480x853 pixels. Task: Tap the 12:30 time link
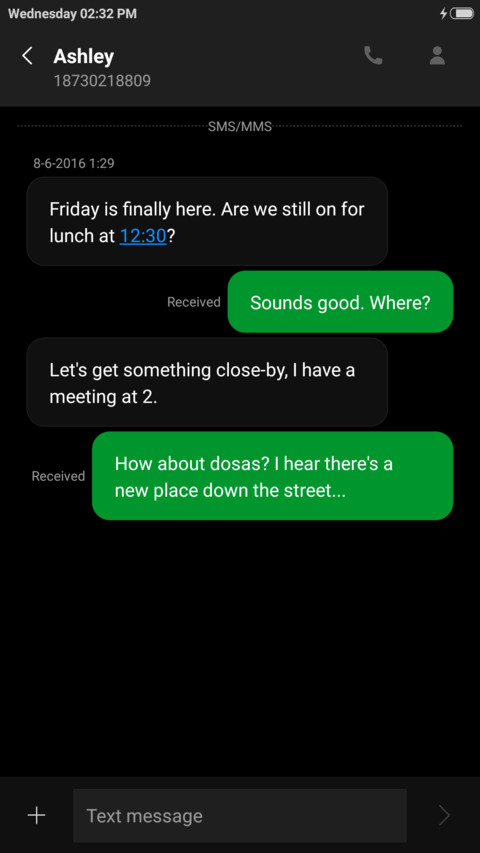click(x=143, y=236)
